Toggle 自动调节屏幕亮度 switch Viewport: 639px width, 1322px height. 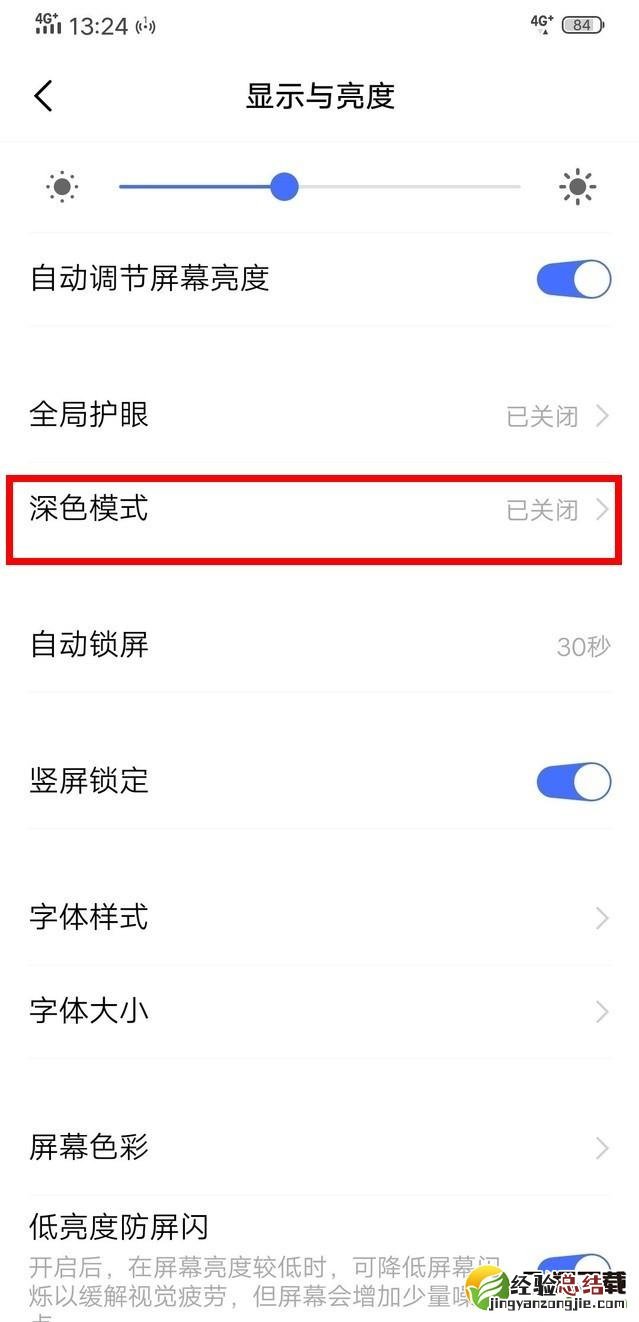click(x=573, y=279)
